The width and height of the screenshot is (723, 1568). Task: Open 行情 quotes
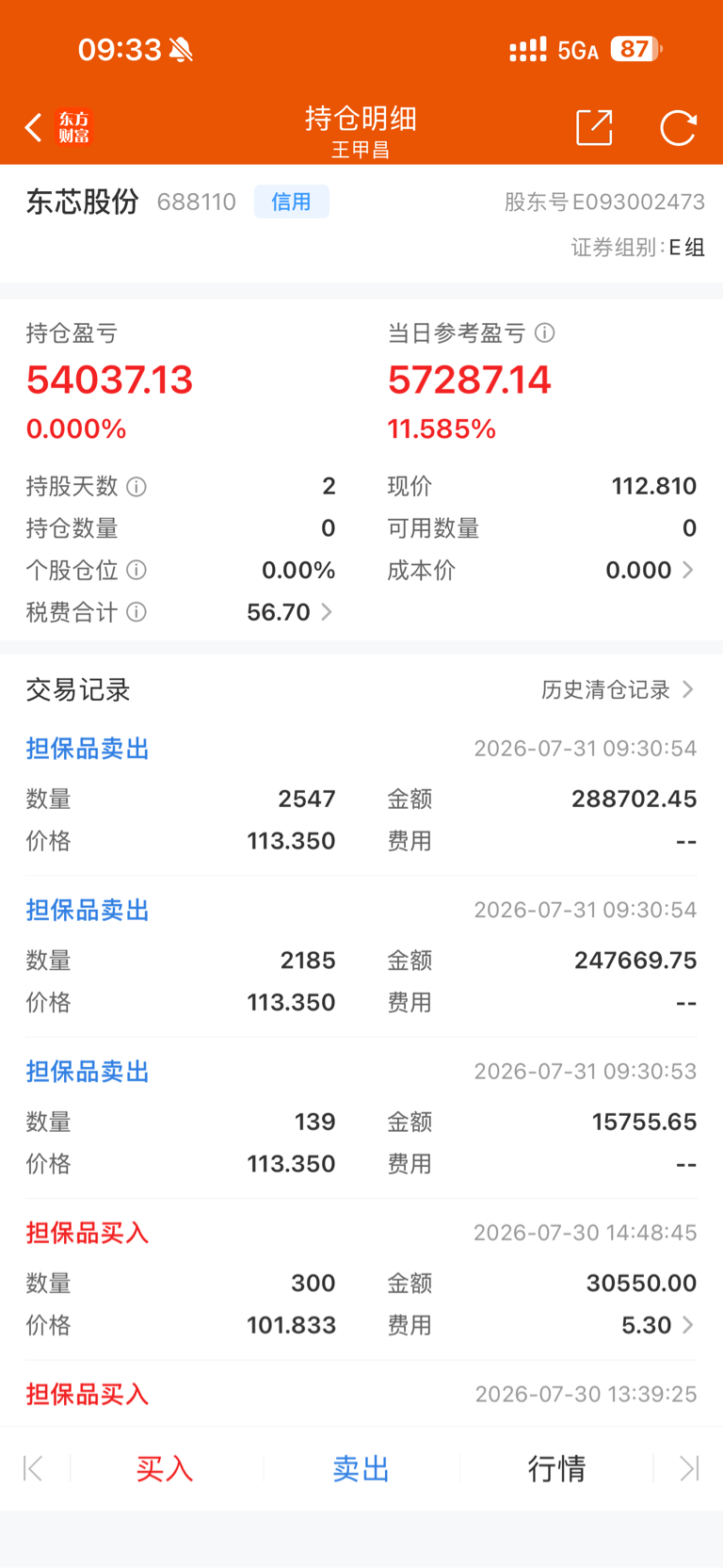coord(557,1468)
